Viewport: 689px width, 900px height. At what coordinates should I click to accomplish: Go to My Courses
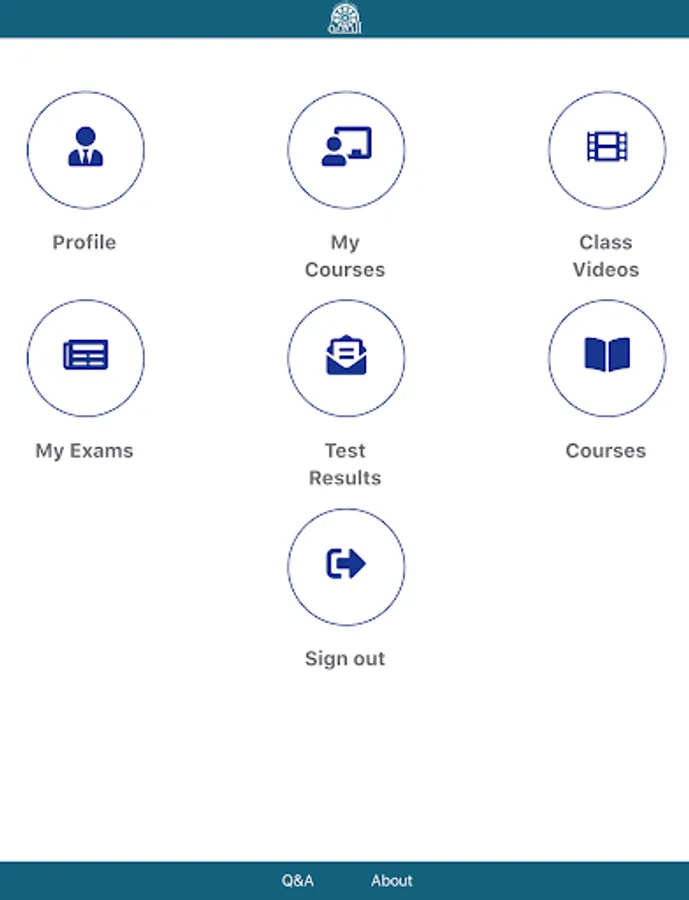click(346, 150)
